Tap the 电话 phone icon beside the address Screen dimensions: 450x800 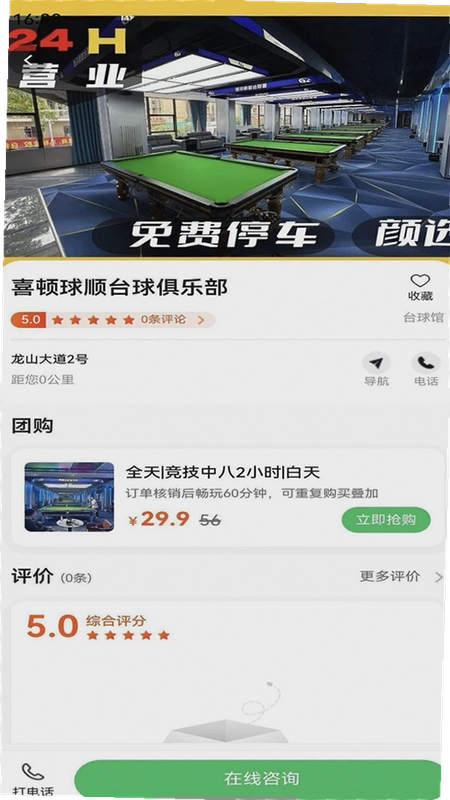point(426,369)
